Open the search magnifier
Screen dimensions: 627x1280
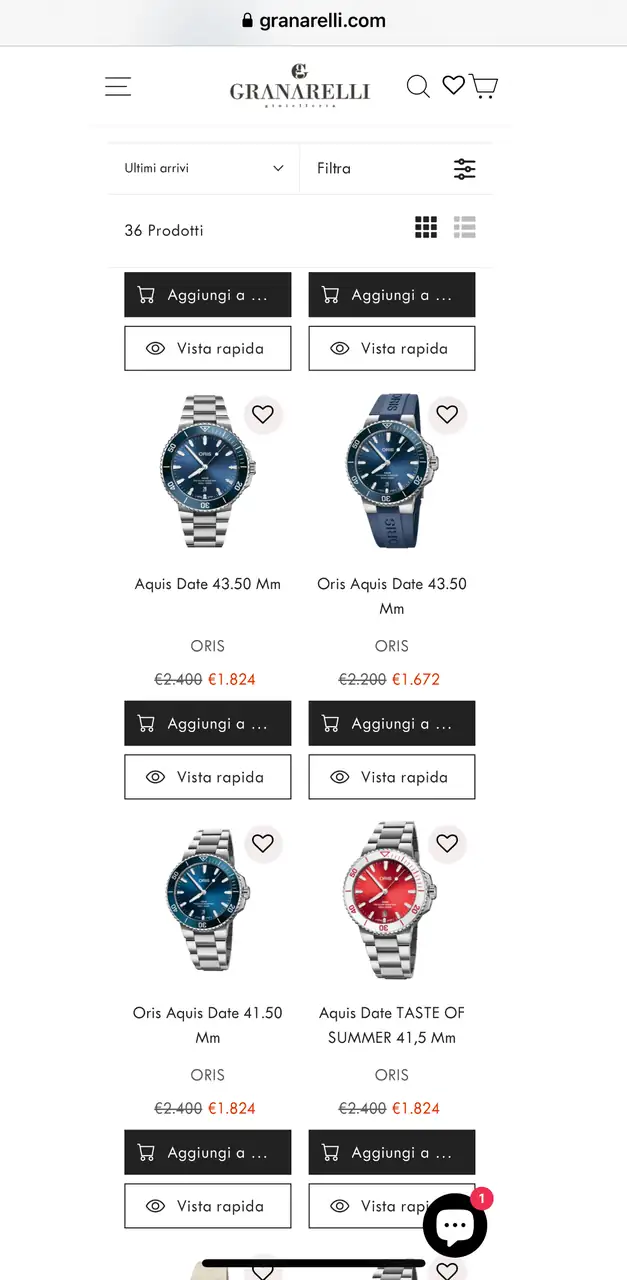tap(418, 87)
